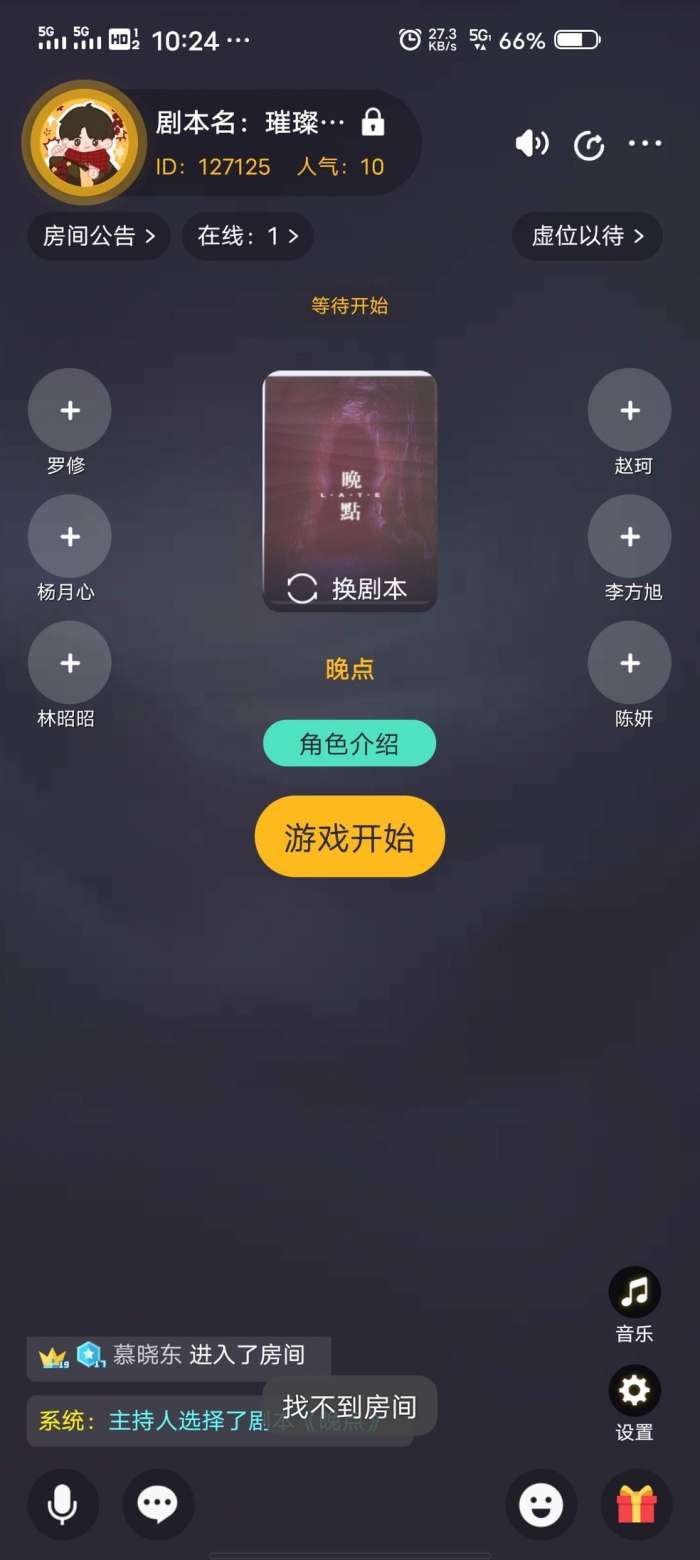700x1560 pixels.
Task: Tap the circular arrow share icon
Action: [589, 146]
